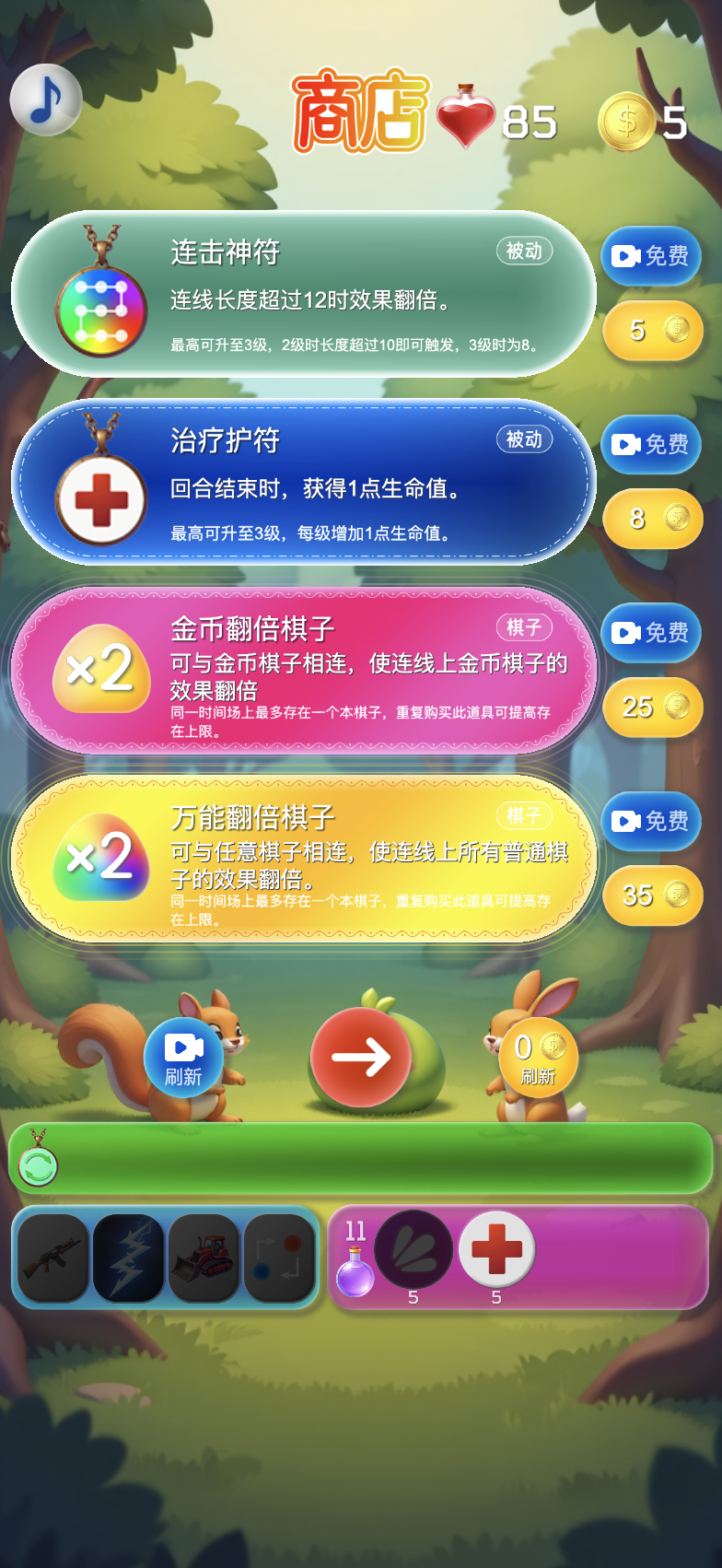Screen dimensions: 722x1568
Task: Select the red cross item with count 5
Action: pos(496,1249)
